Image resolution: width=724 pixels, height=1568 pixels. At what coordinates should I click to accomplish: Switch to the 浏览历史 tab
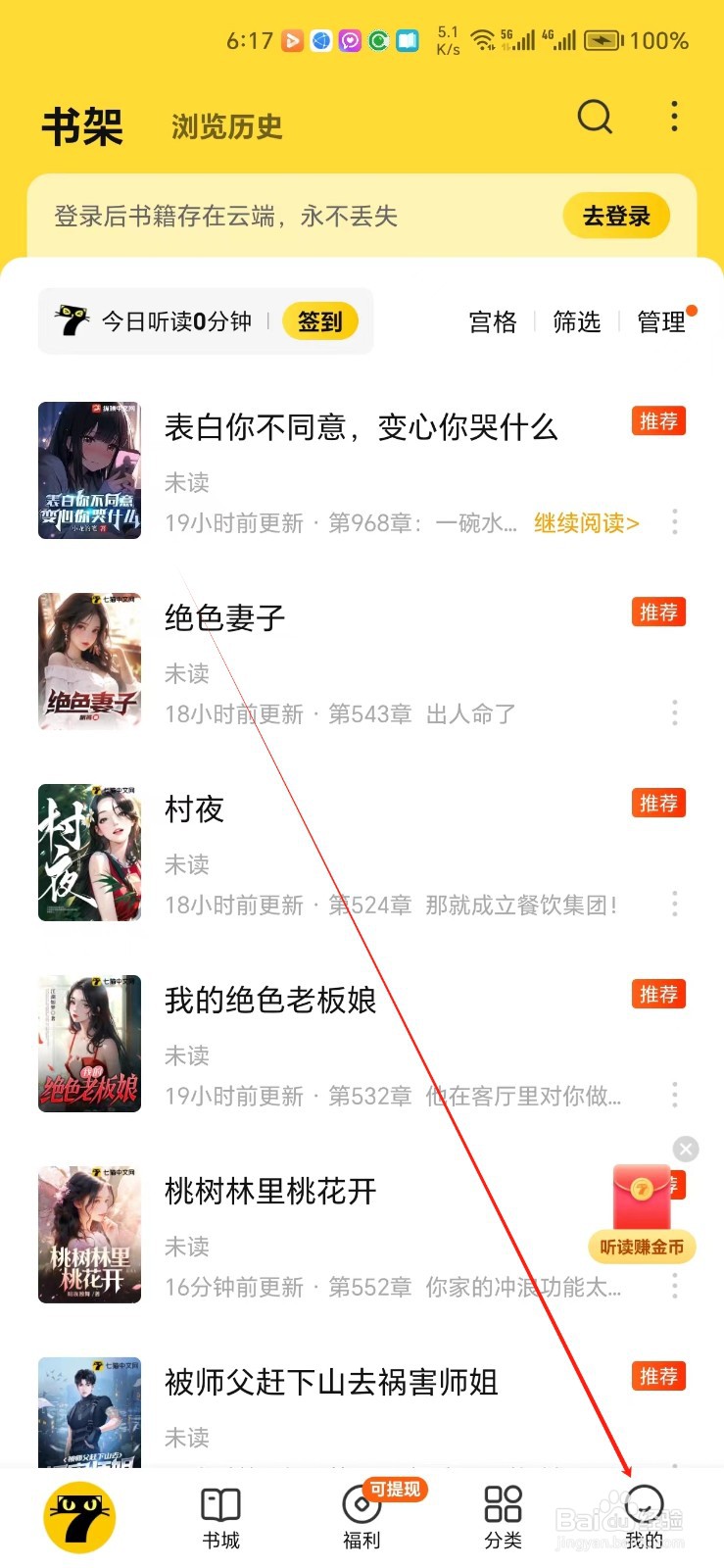(x=225, y=125)
